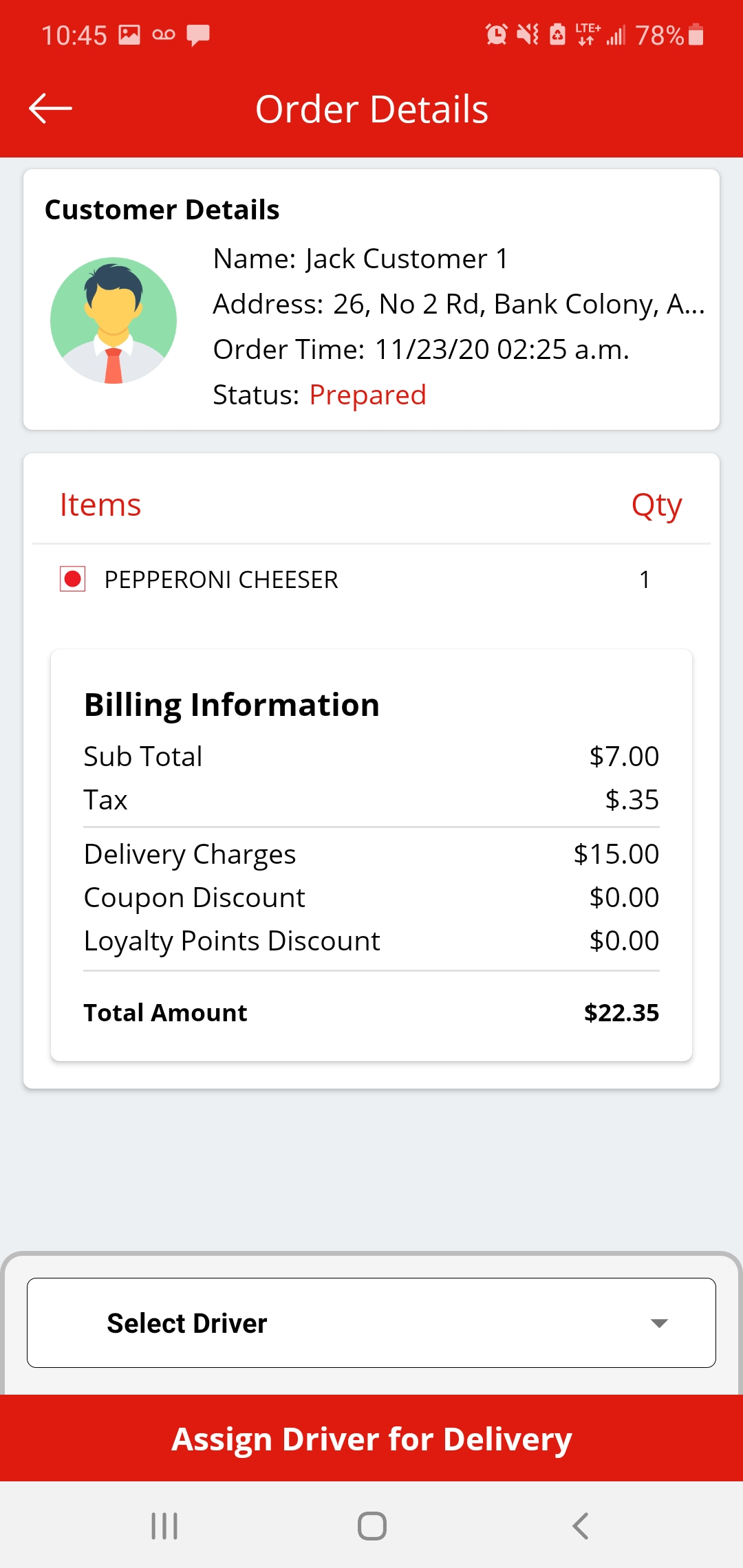The height and width of the screenshot is (1568, 743).
Task: Tap the LTE+ network indicator
Action: (x=585, y=34)
